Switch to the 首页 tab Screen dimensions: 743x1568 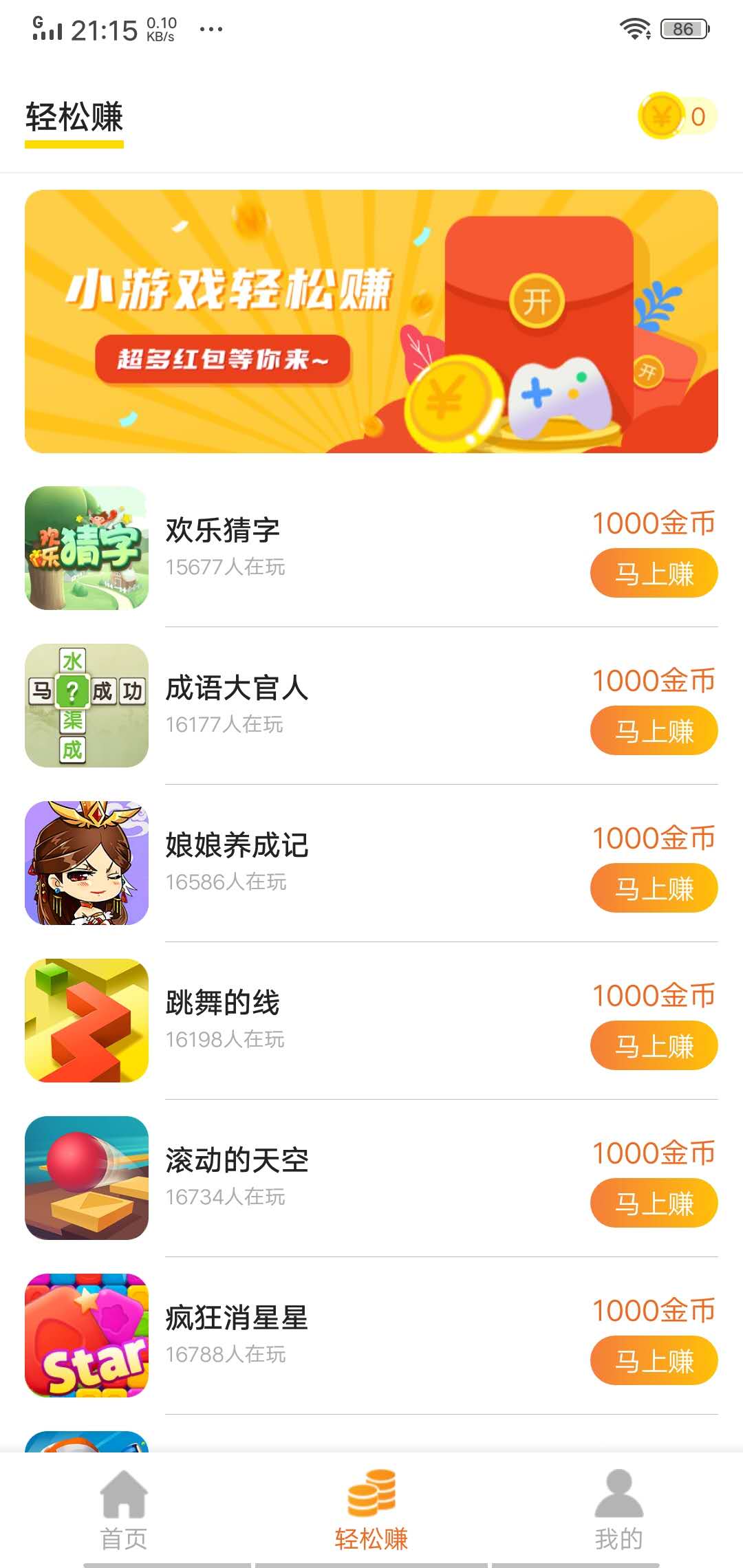122,1513
